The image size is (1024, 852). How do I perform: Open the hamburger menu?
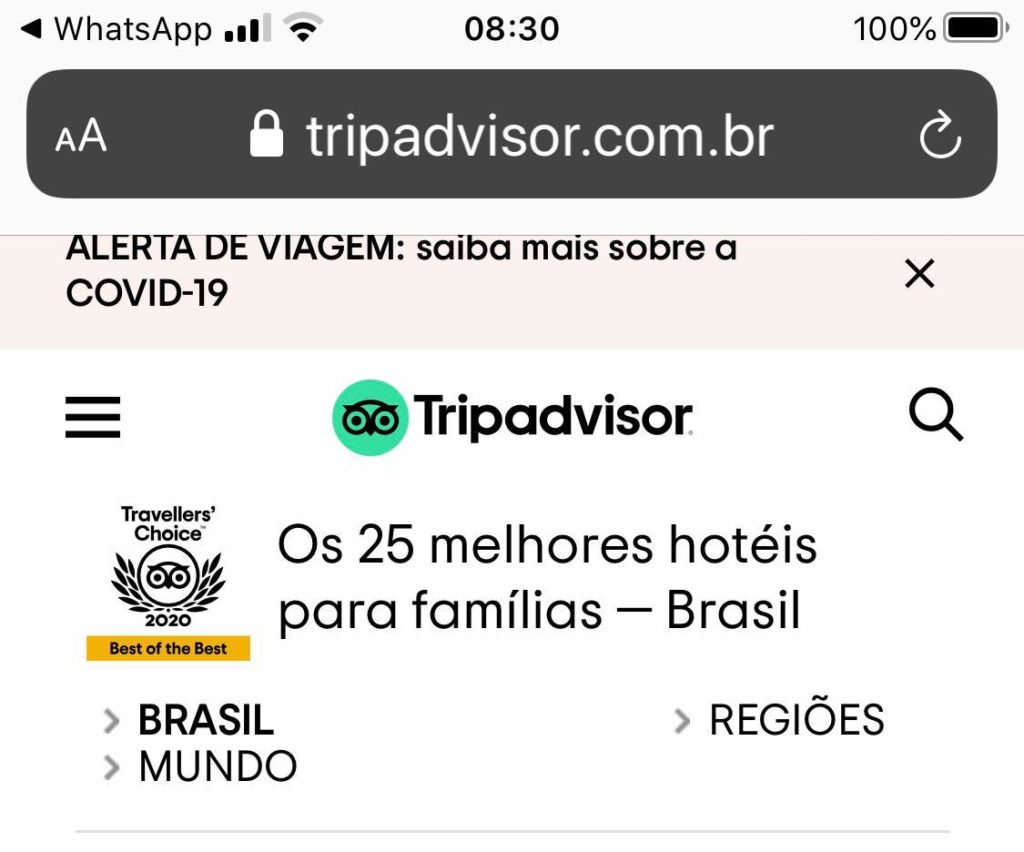click(x=93, y=417)
